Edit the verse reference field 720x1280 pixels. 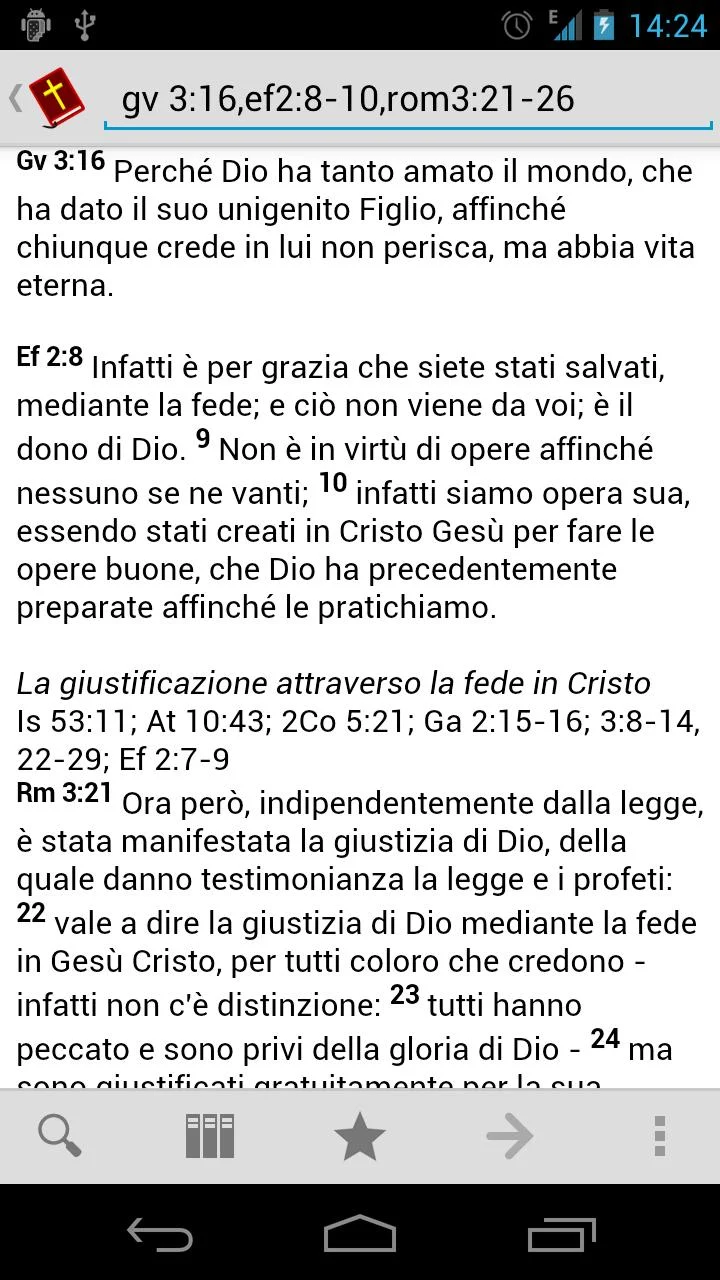408,99
